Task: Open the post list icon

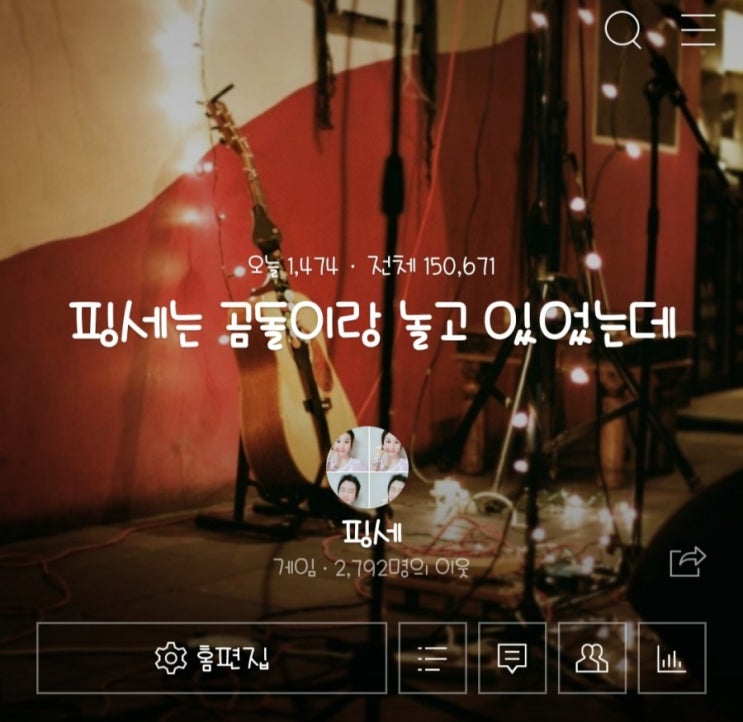Action: point(432,657)
